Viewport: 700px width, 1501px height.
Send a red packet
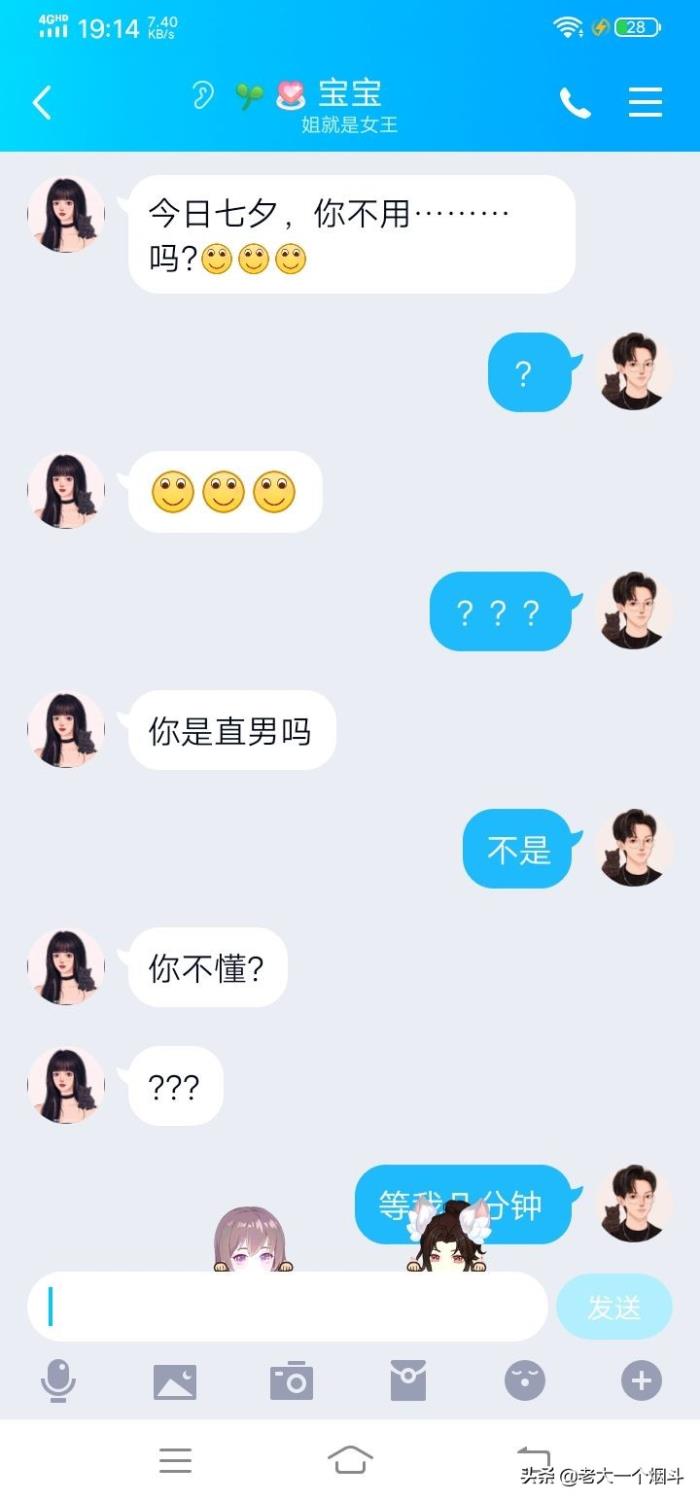tap(408, 1381)
